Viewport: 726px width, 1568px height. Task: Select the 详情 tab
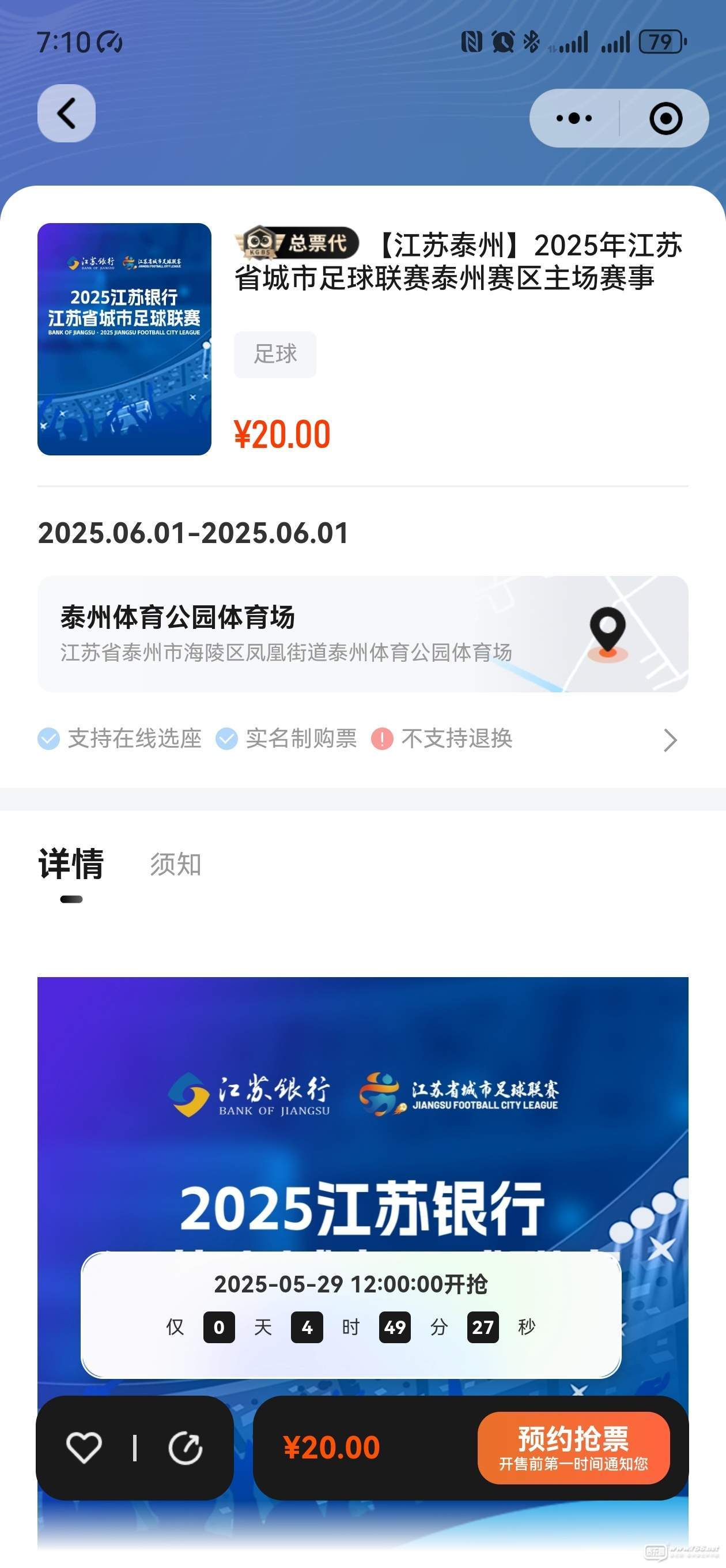71,864
